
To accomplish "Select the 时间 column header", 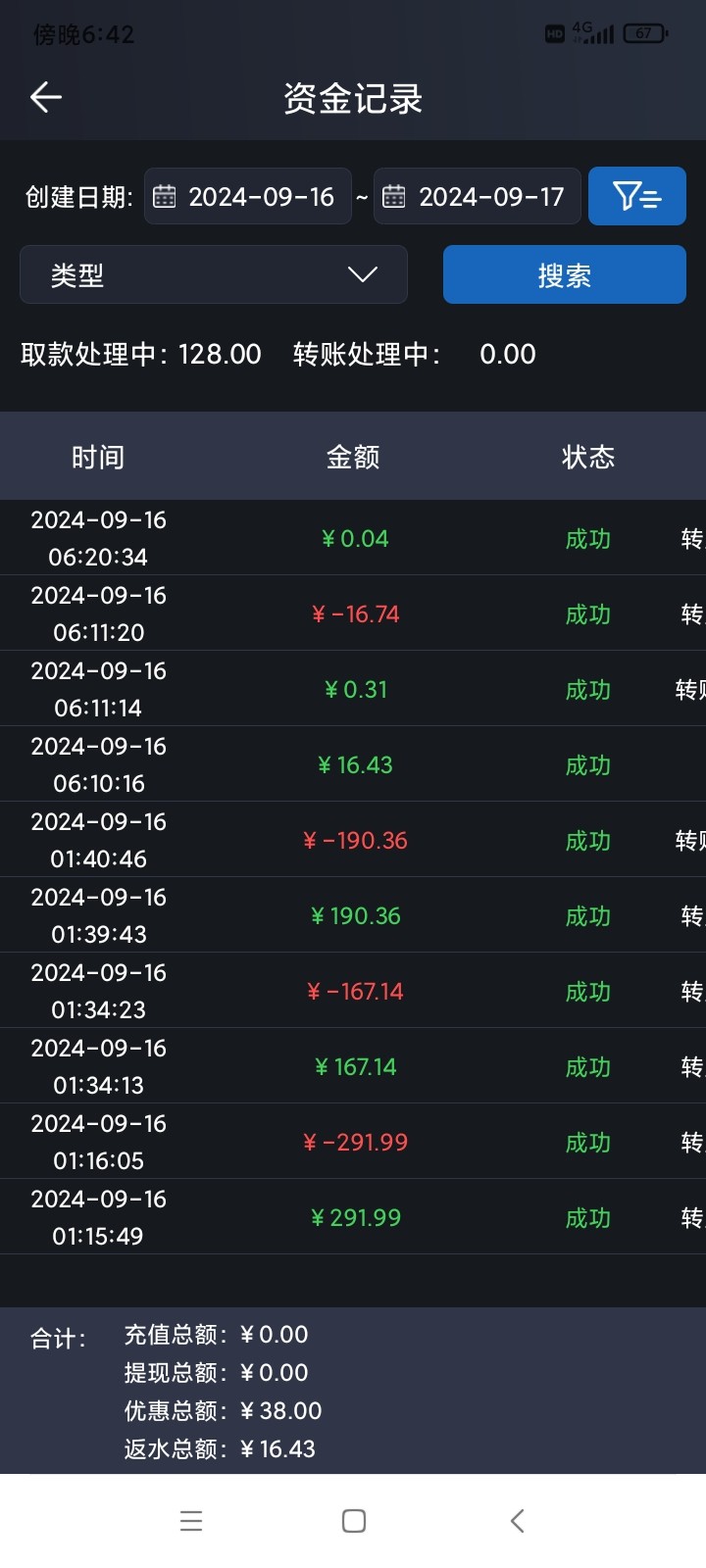I will (x=98, y=456).
